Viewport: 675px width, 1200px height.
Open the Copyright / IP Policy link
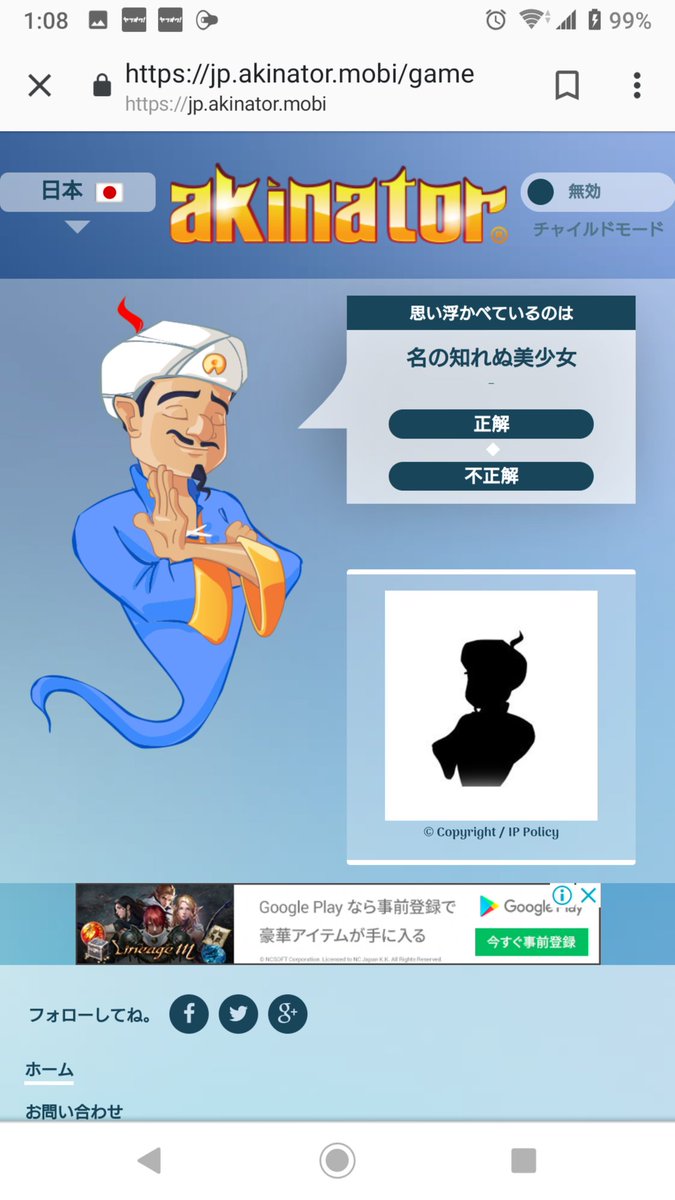[491, 832]
